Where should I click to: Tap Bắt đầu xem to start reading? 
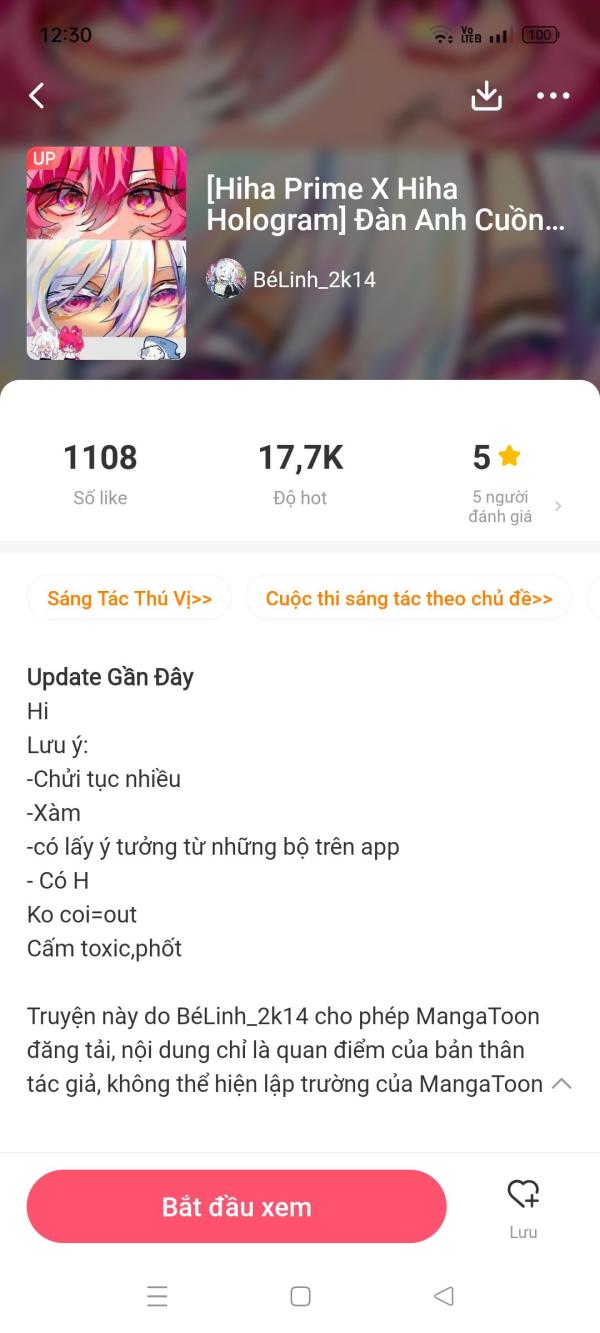(x=237, y=1207)
